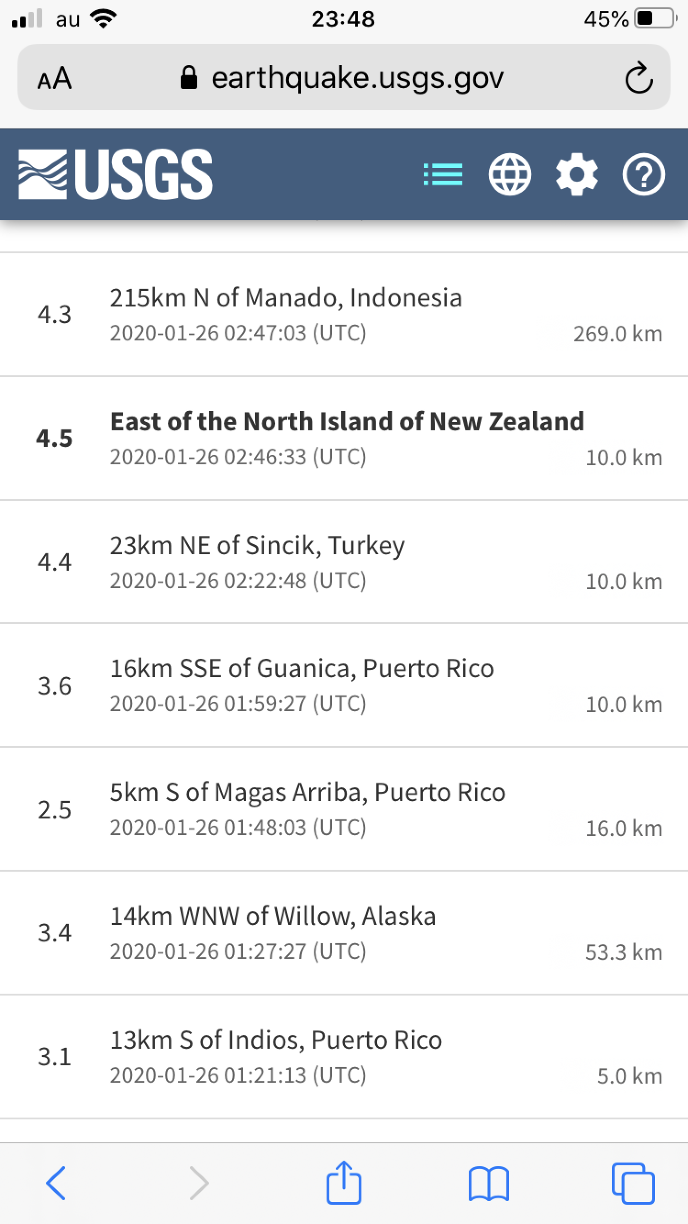Screen dimensions: 688x1224
Task: Open the help question mark icon
Action: [643, 175]
